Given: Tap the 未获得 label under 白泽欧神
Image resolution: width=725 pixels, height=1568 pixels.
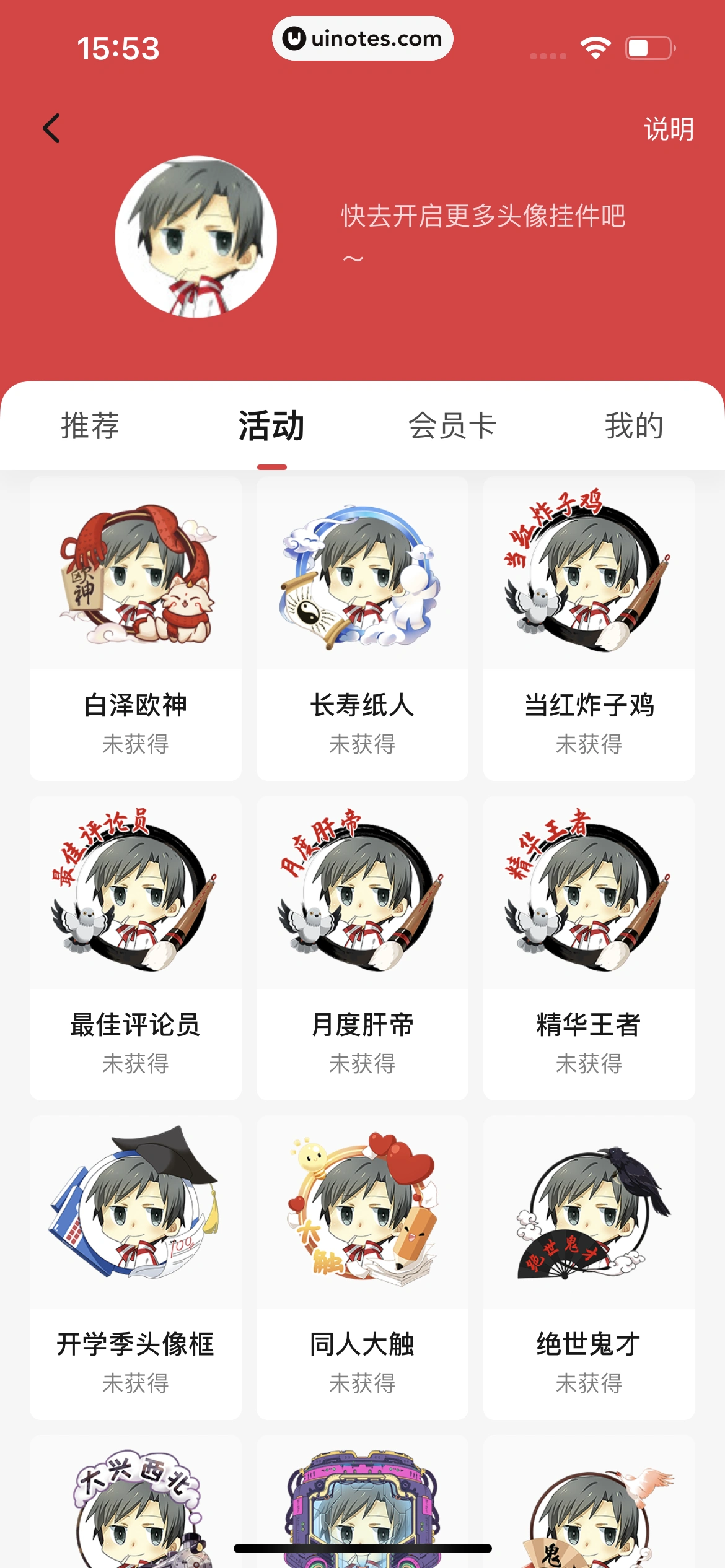Looking at the screenshot, I should click(x=135, y=745).
